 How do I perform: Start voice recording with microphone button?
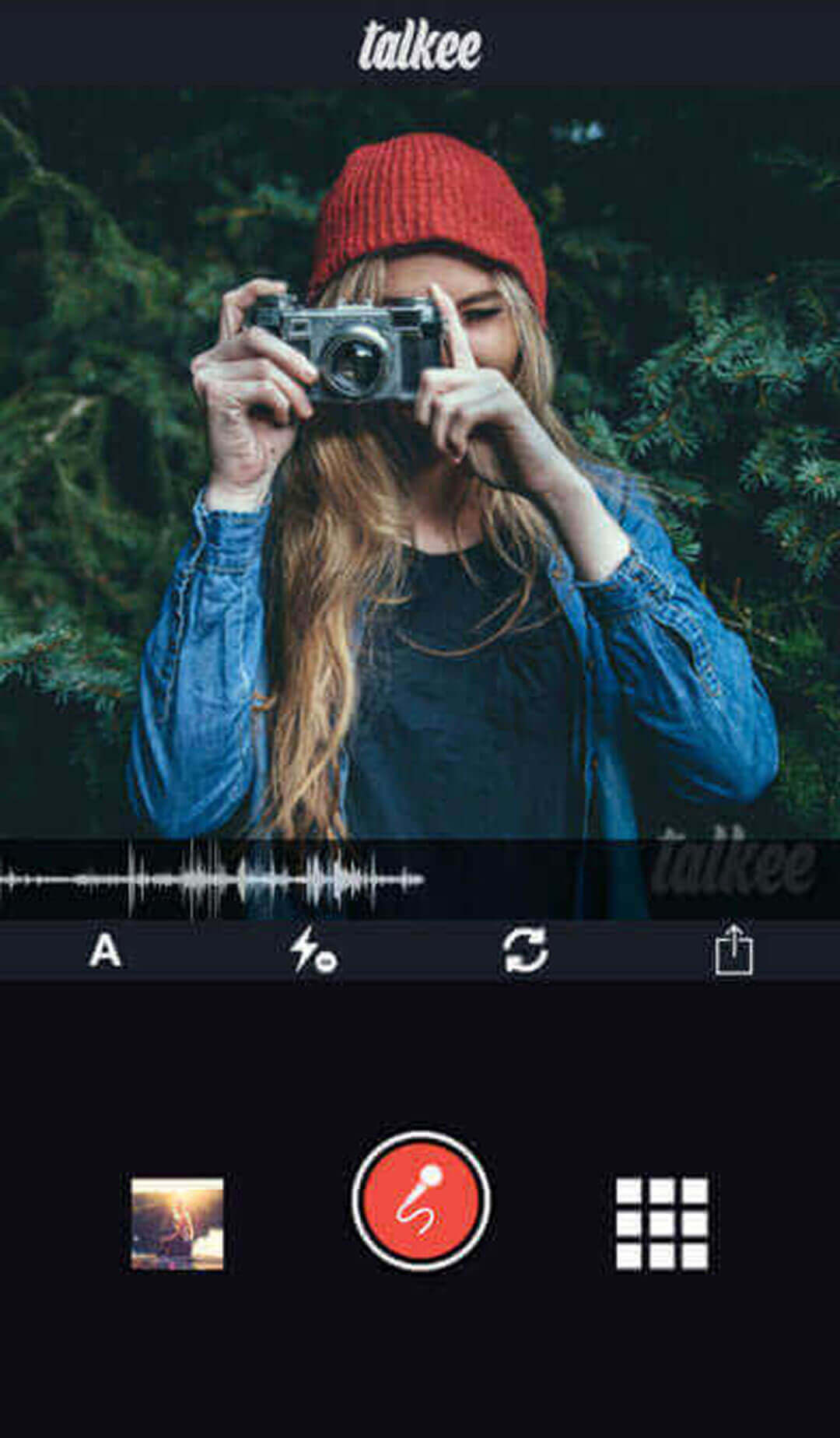(x=421, y=1200)
